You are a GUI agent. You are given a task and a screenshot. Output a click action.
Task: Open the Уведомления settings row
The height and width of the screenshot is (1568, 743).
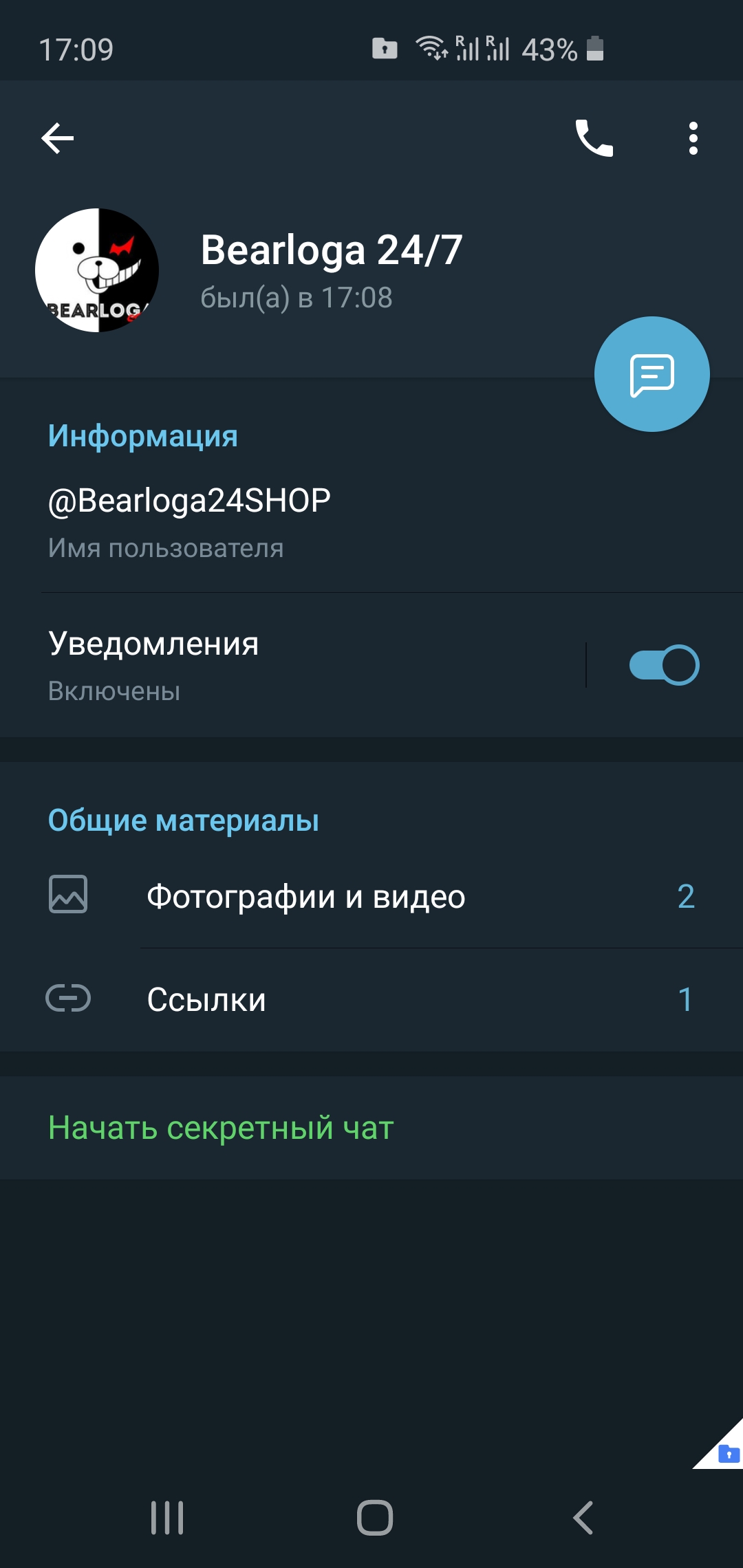(x=292, y=665)
